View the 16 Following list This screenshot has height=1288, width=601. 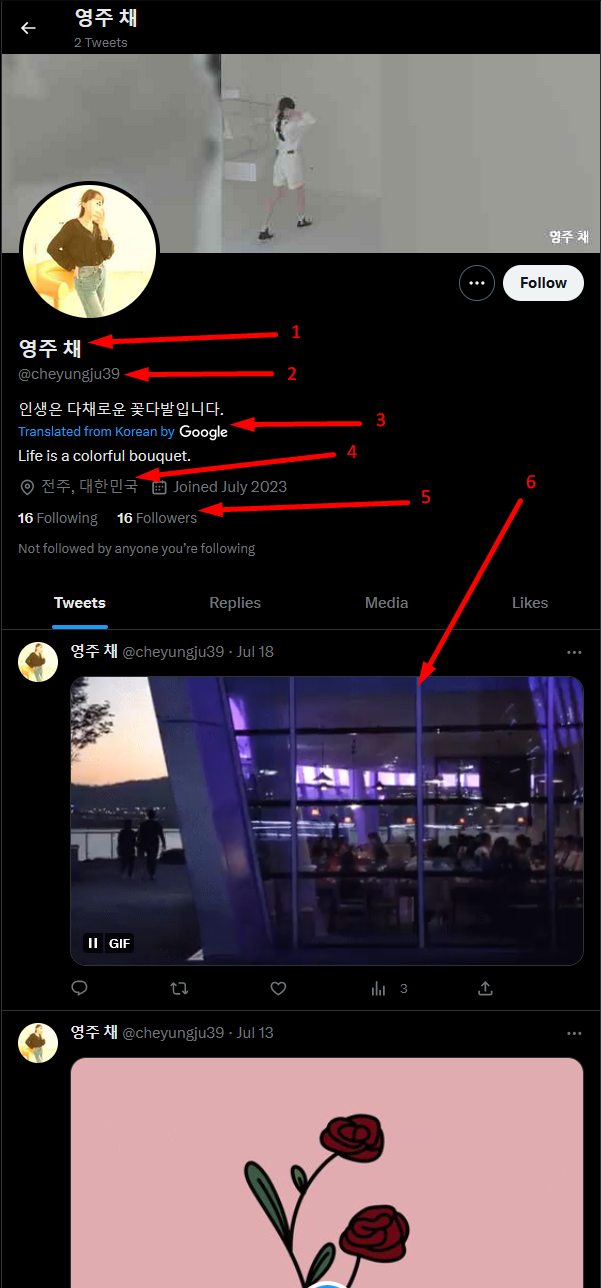click(x=58, y=518)
